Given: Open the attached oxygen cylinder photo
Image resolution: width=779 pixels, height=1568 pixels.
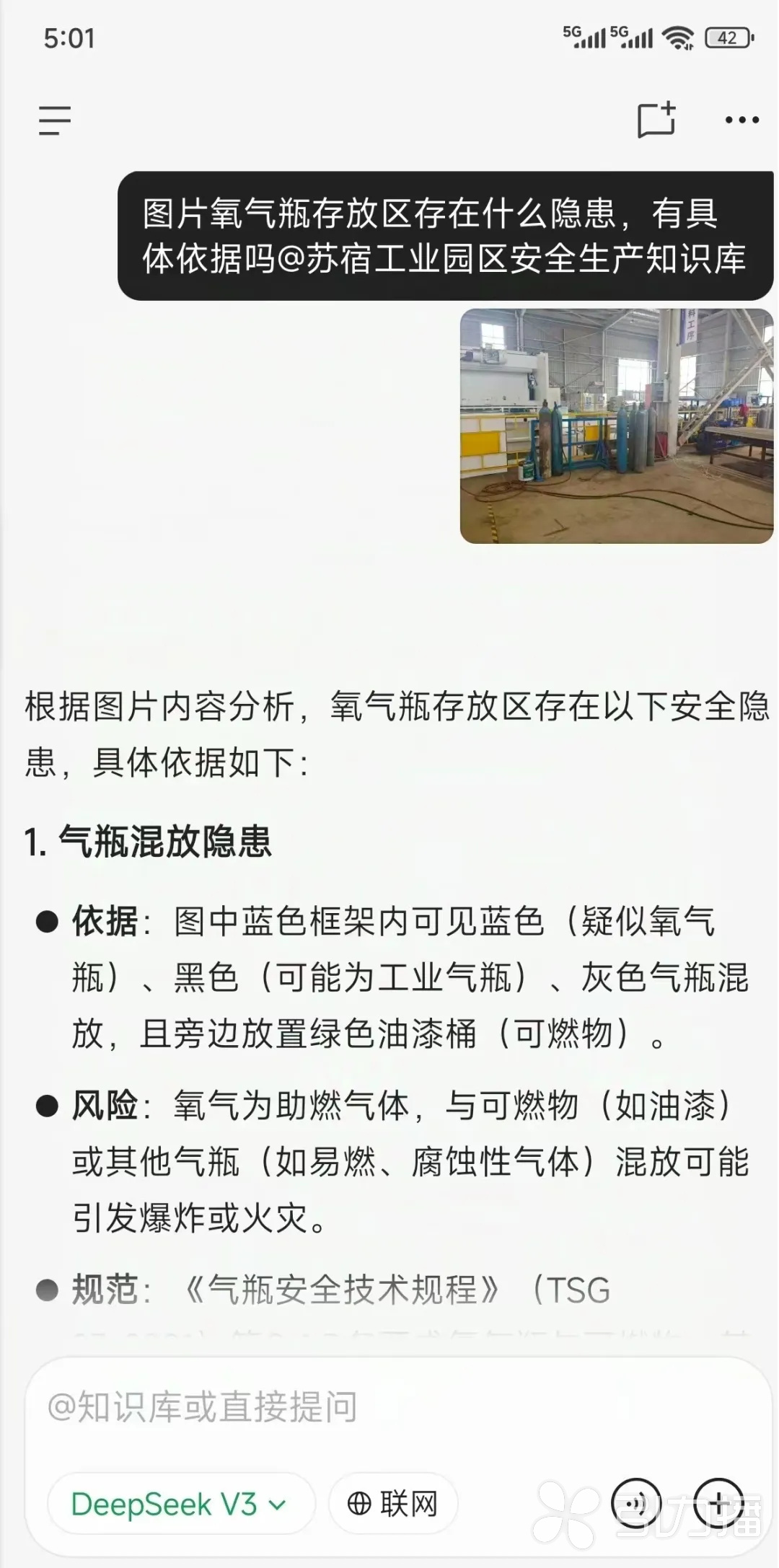Looking at the screenshot, I should 616,426.
